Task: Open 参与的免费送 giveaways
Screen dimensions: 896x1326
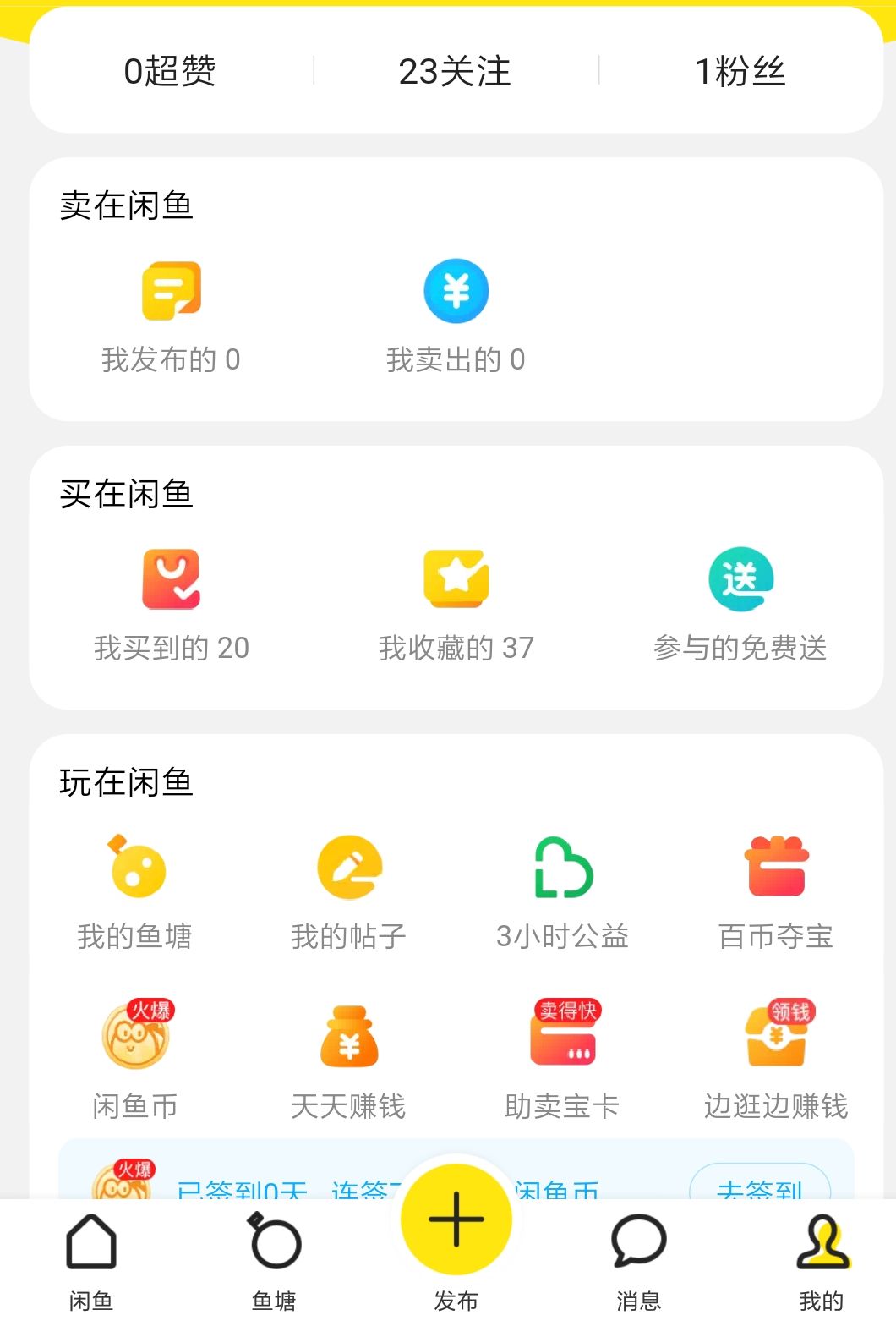Action: tap(743, 605)
